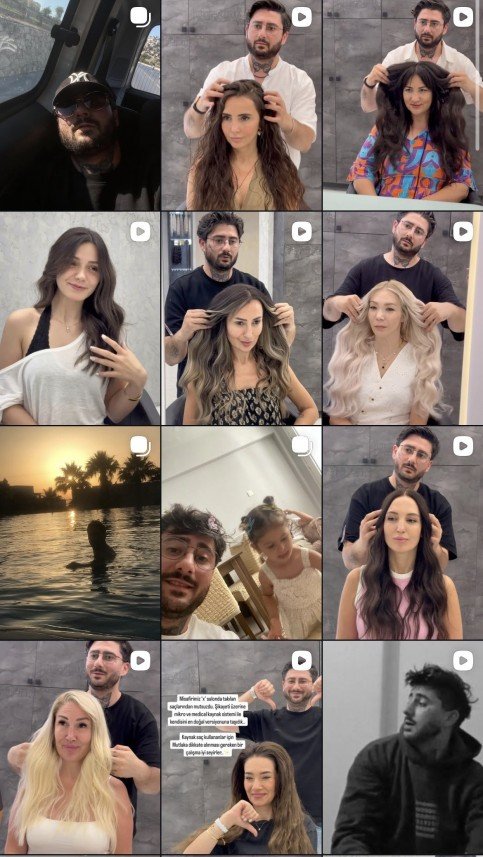This screenshot has width=483, height=857.
Task: Open the car selfie carousel post
Action: point(80,105)
